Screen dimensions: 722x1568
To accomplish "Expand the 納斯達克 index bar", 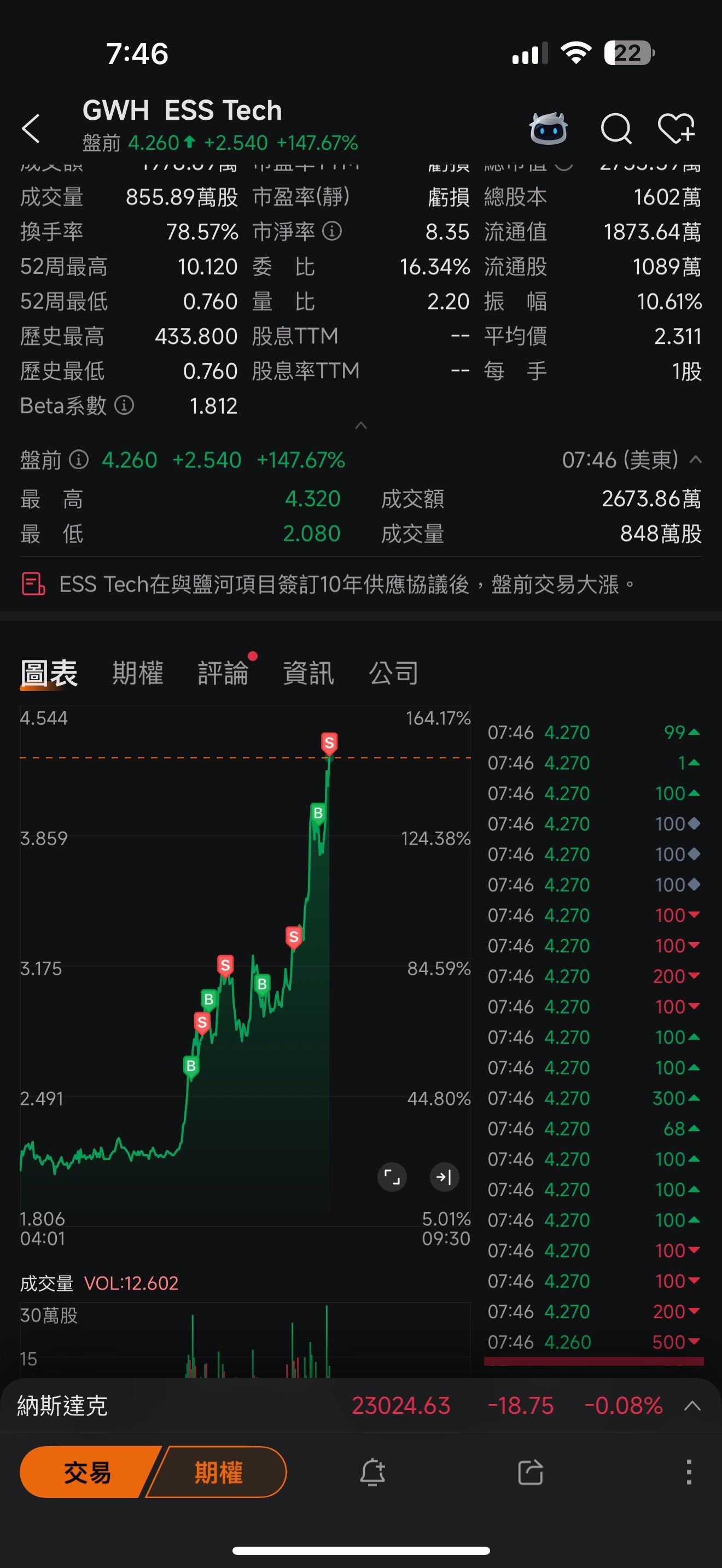I will (x=692, y=1406).
